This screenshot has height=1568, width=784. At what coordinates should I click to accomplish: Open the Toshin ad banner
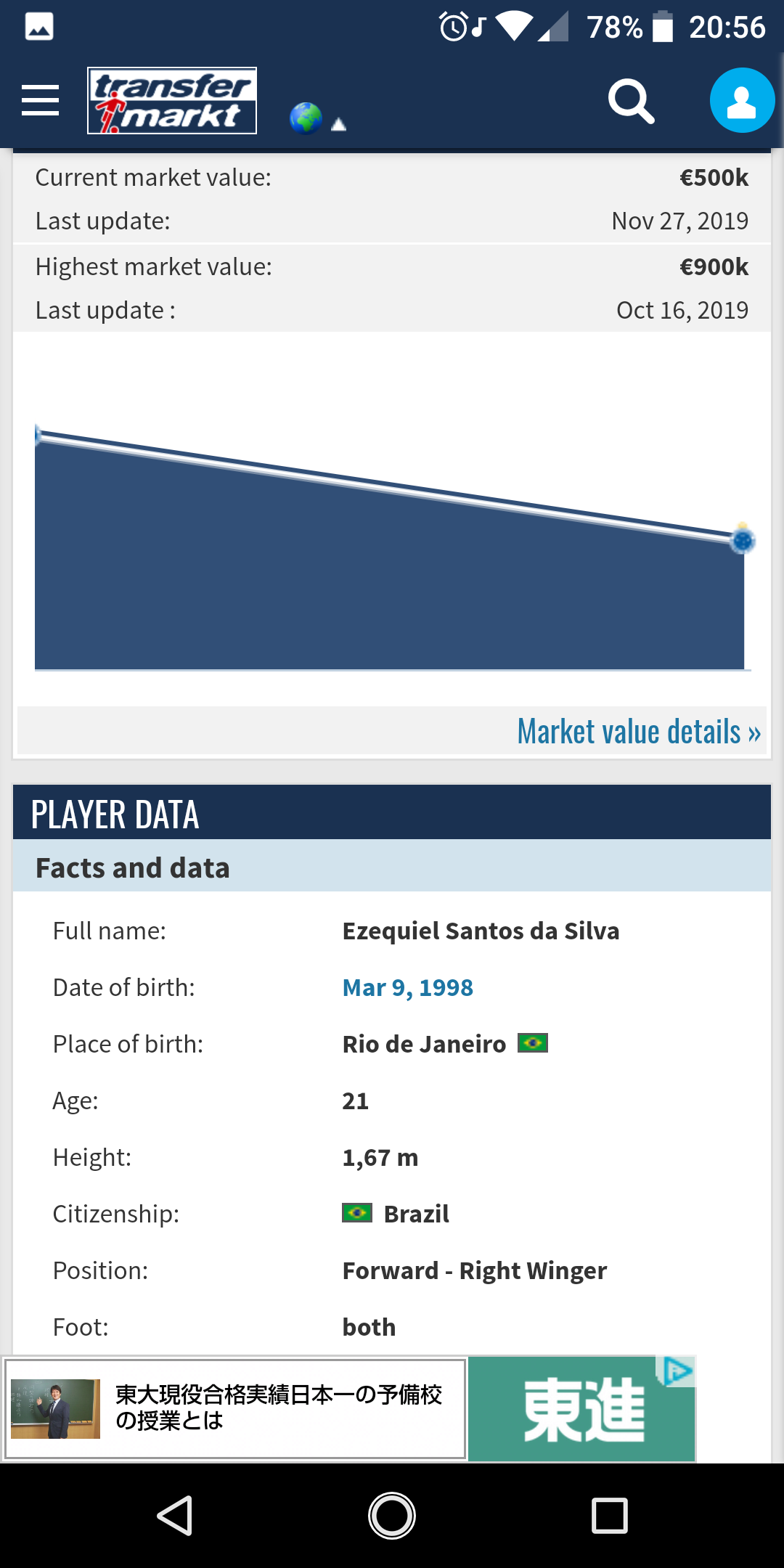click(350, 1409)
